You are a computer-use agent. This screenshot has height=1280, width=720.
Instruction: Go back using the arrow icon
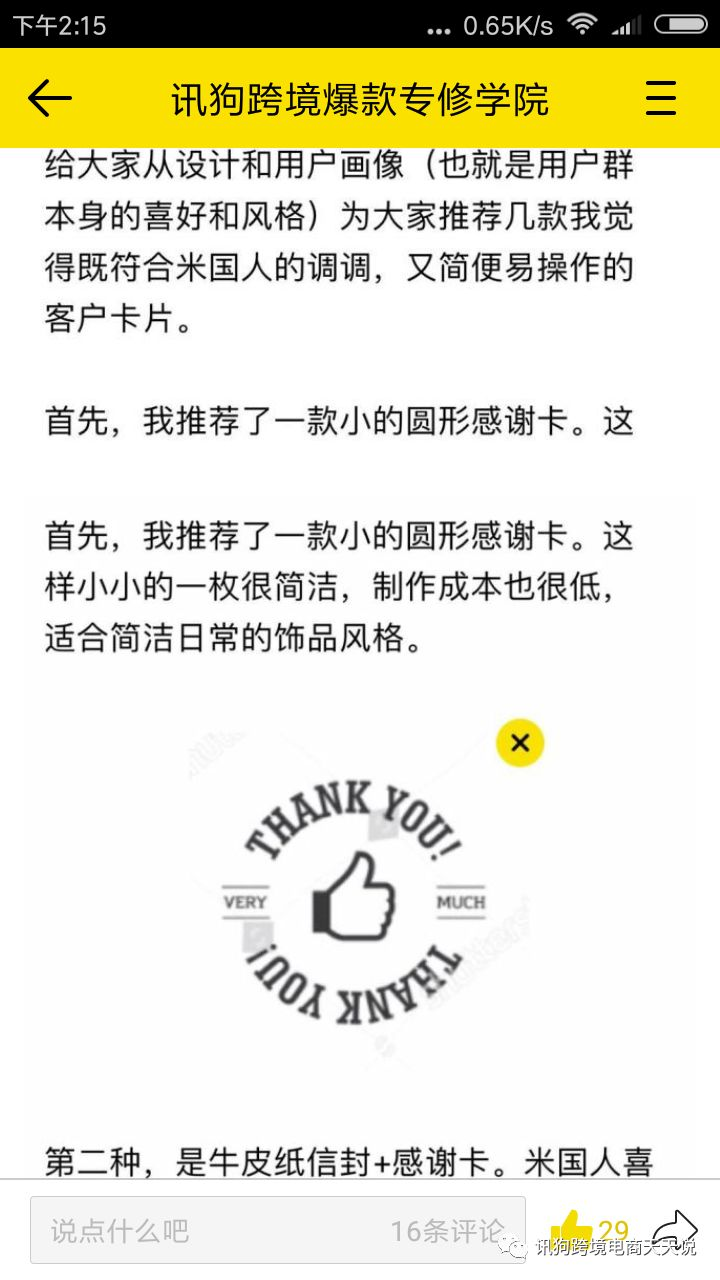pos(50,98)
